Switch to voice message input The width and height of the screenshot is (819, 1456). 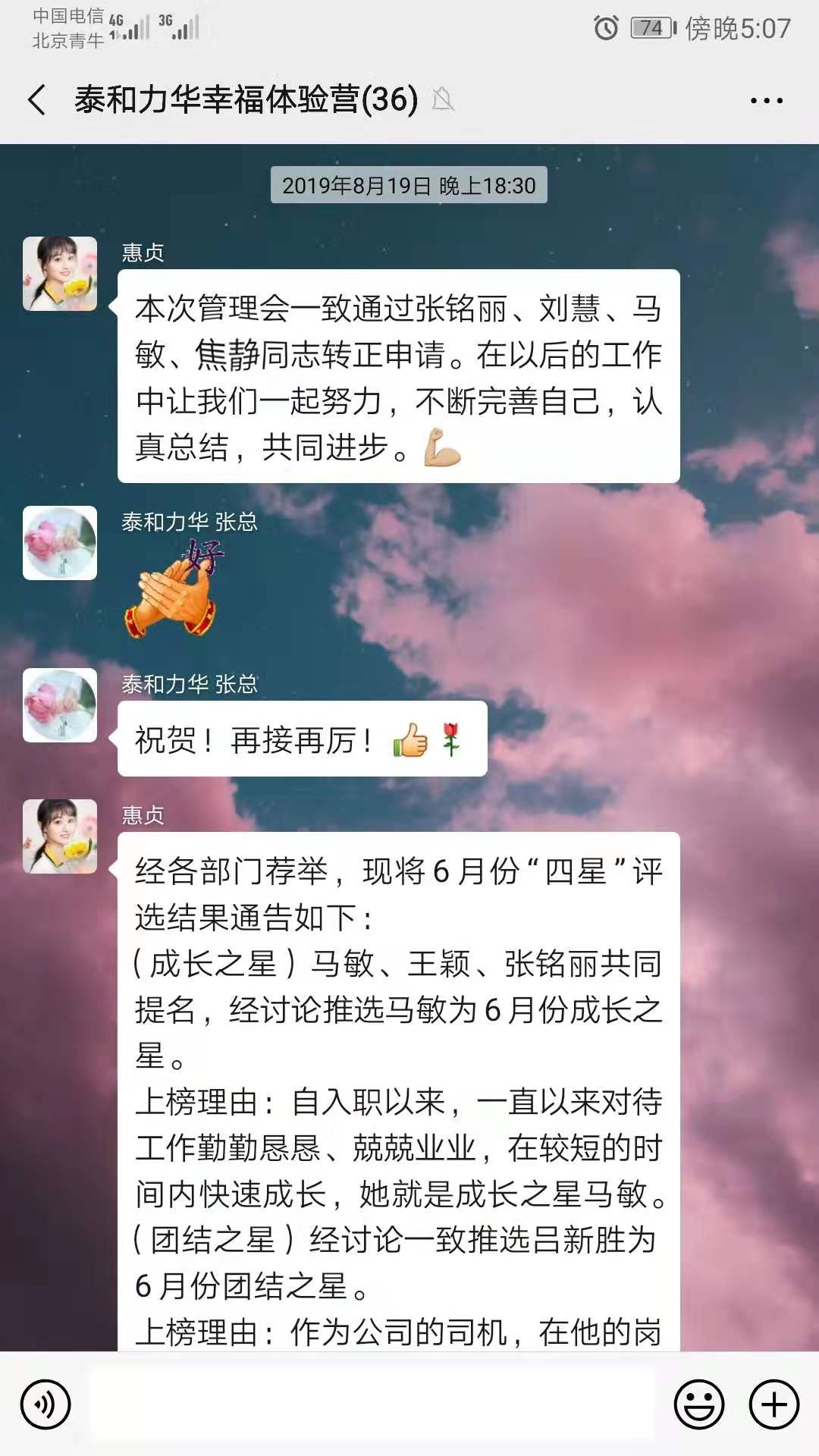45,1404
